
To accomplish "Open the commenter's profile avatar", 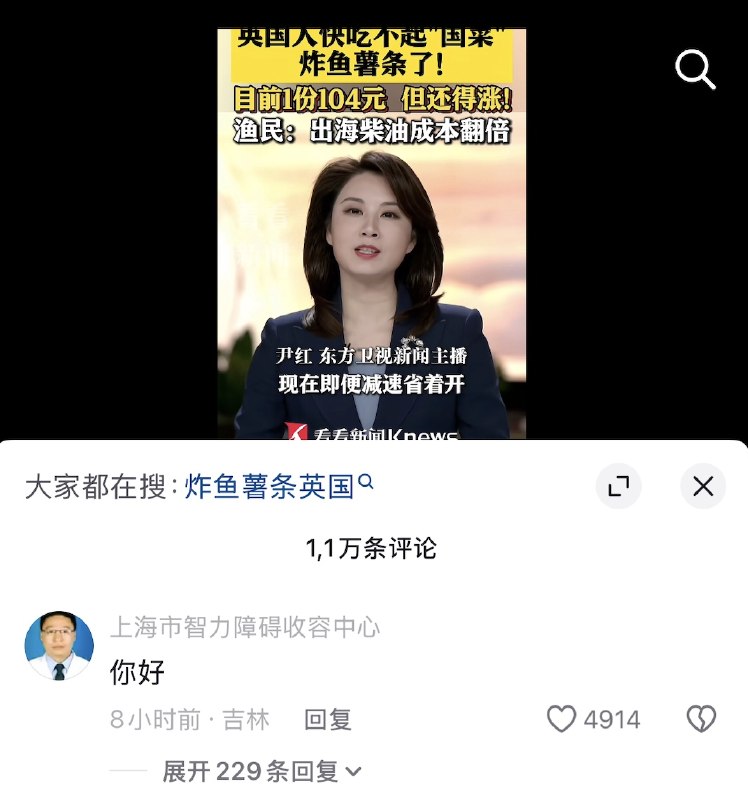I will pos(62,640).
